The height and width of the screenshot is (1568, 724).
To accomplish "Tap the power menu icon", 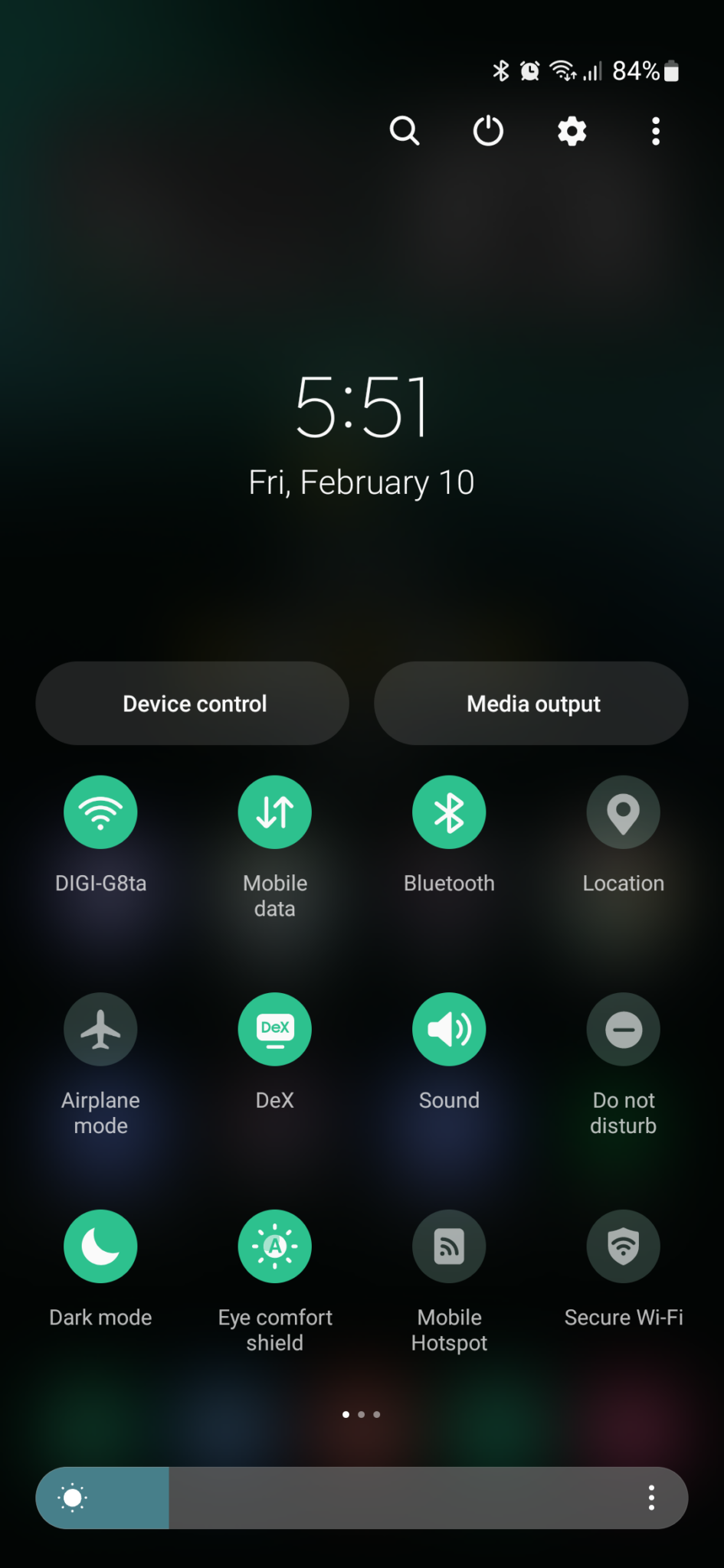I will point(488,131).
